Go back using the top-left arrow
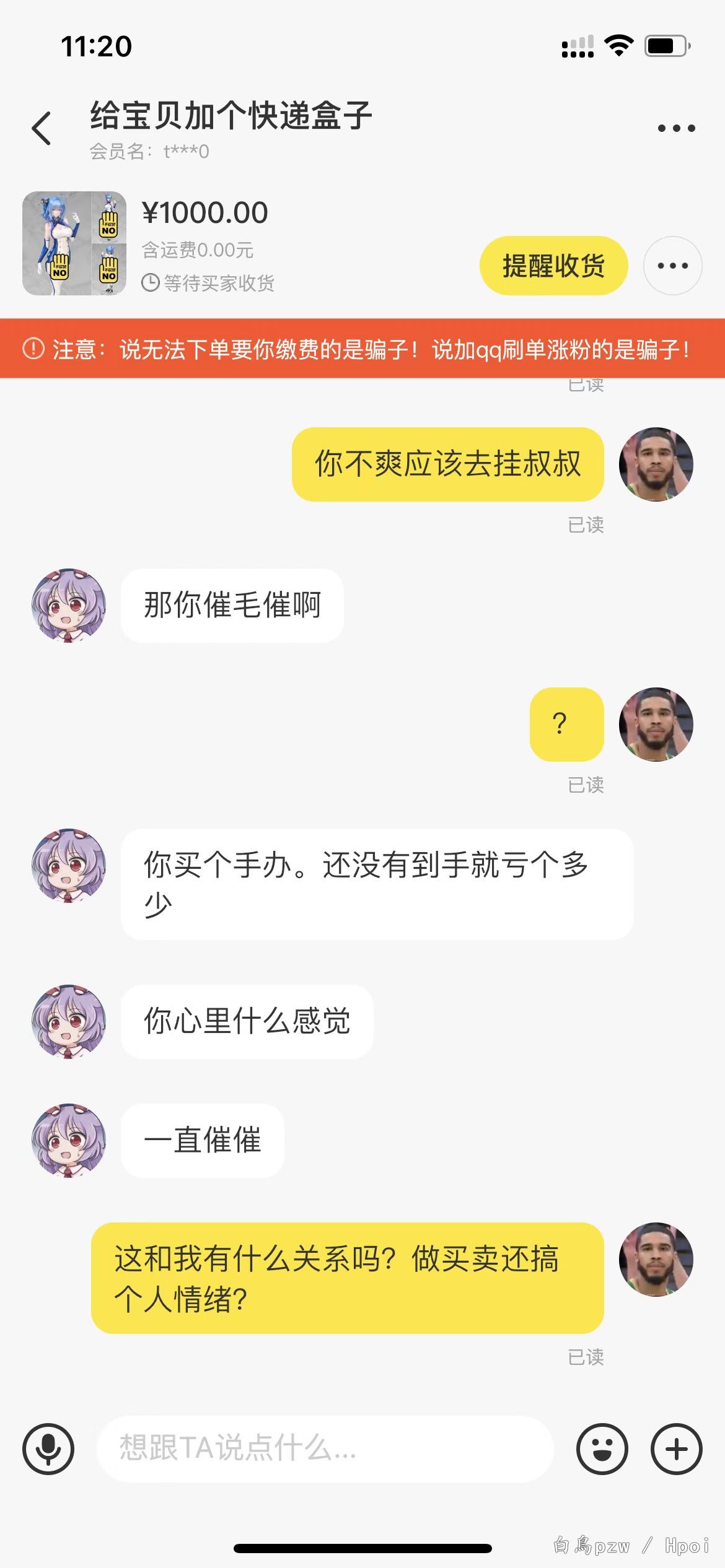 point(42,128)
